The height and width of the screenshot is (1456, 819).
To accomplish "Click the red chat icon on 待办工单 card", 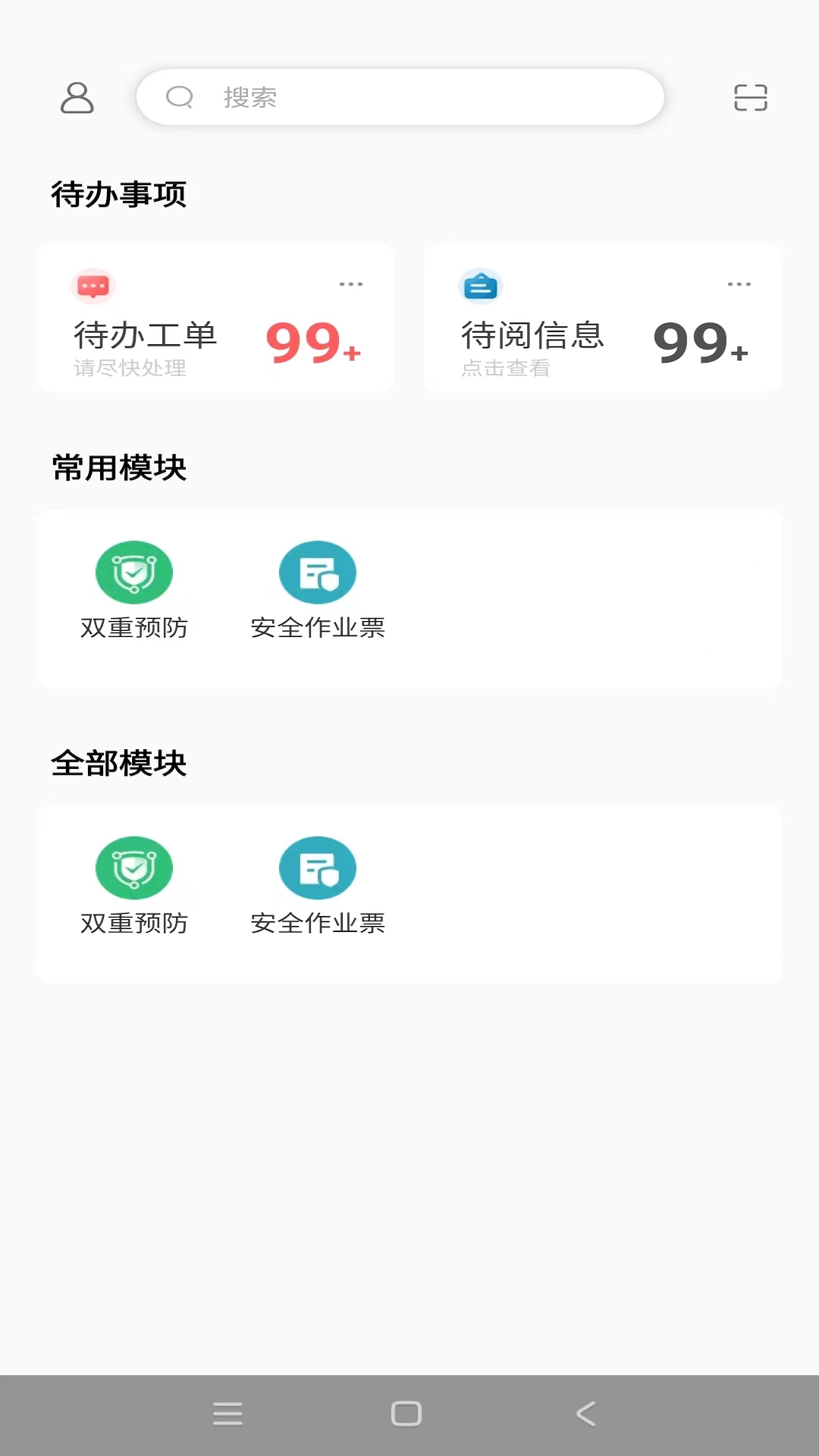I will [x=92, y=286].
